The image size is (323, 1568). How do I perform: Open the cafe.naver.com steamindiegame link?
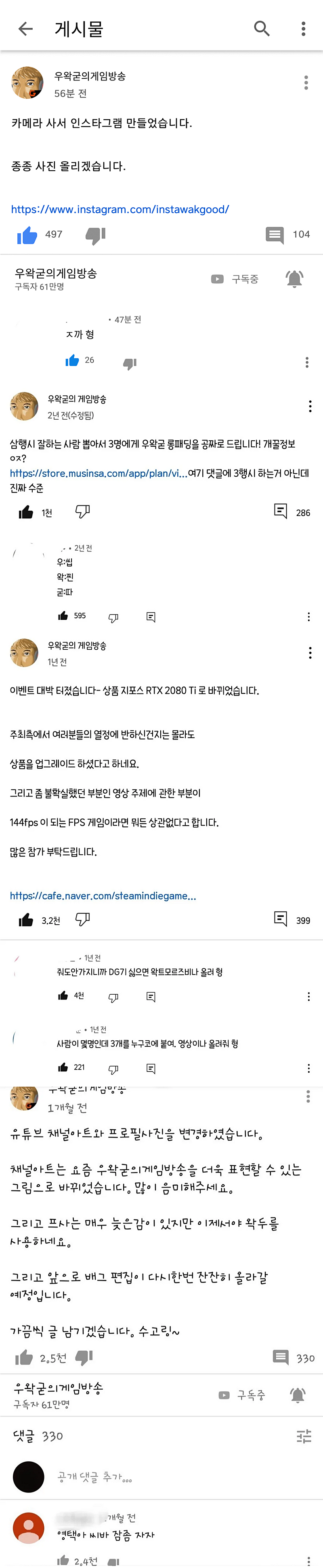pos(103,895)
